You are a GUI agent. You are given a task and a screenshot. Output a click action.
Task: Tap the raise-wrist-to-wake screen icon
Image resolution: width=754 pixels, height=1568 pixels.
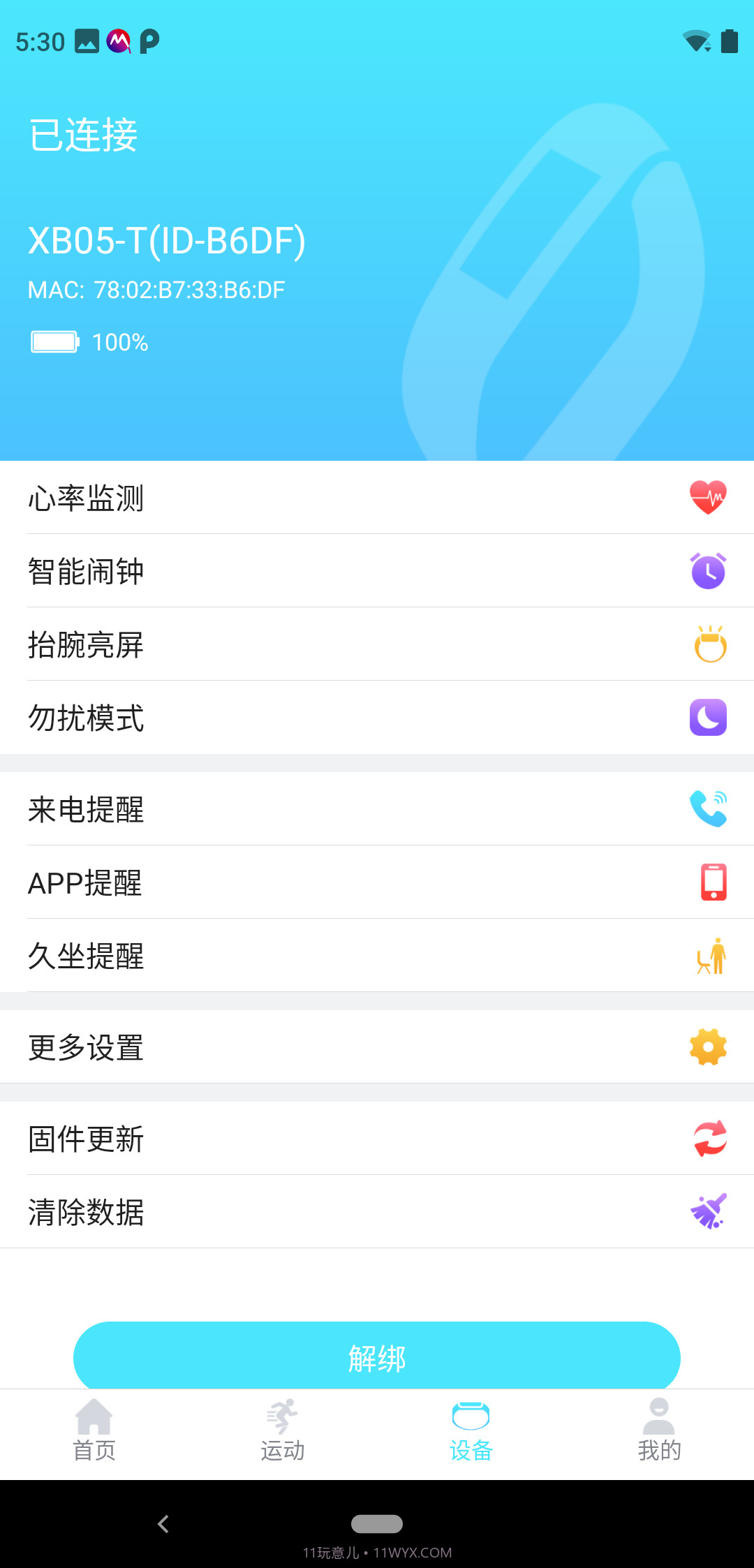pyautogui.click(x=708, y=646)
